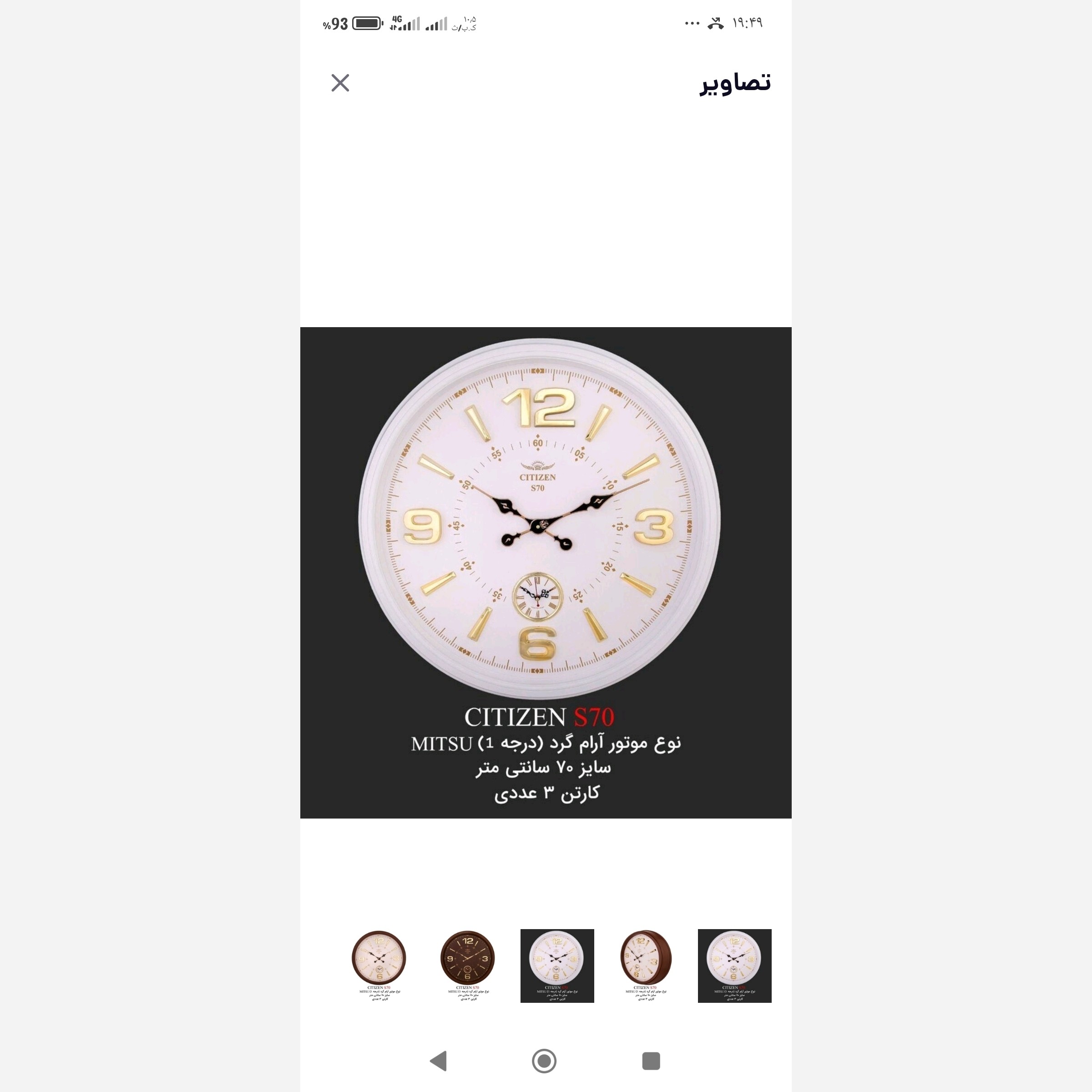
Task: Select the front-view brown-framed cream-faced clock thumbnail
Action: point(379,966)
